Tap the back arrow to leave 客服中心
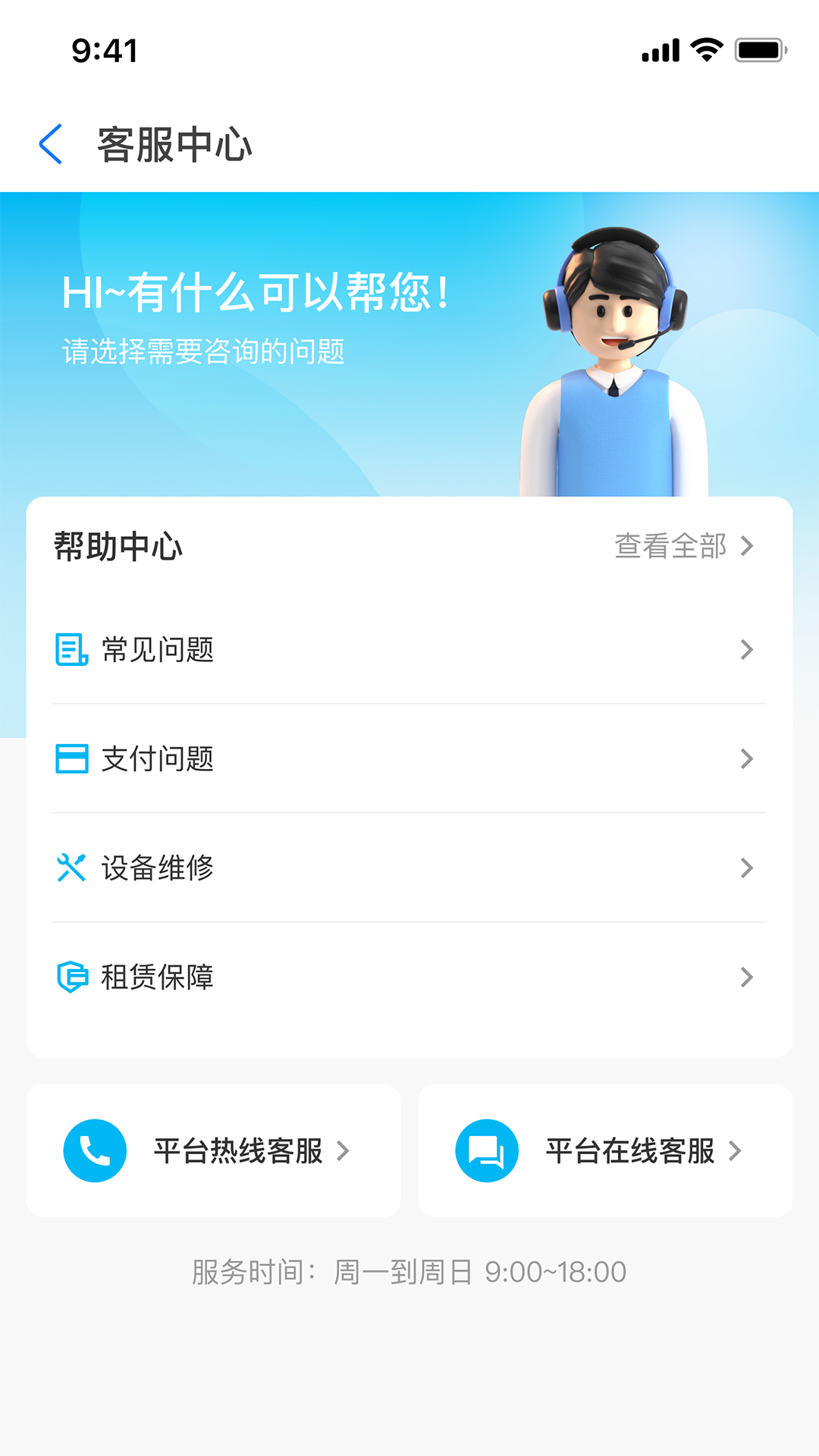The height and width of the screenshot is (1456, 819). point(50,144)
